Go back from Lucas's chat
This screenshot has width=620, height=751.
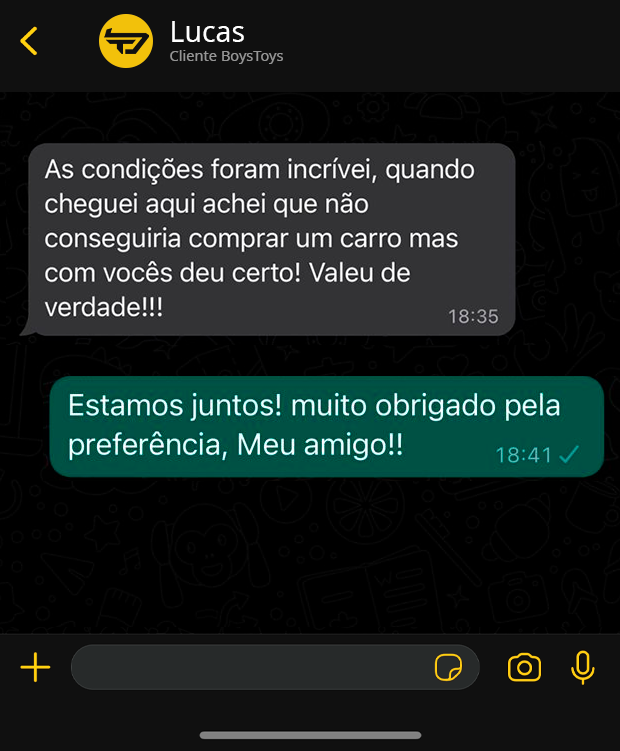[29, 41]
